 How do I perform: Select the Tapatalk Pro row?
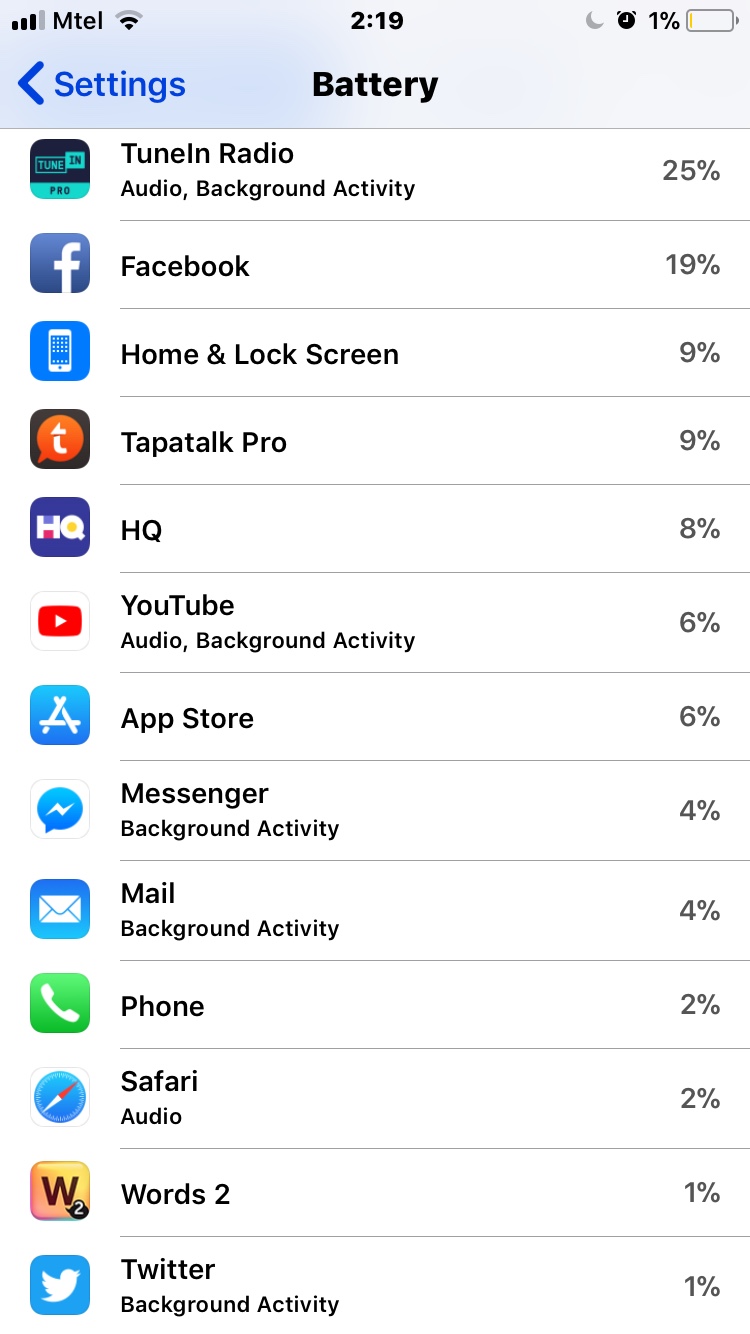pos(375,441)
